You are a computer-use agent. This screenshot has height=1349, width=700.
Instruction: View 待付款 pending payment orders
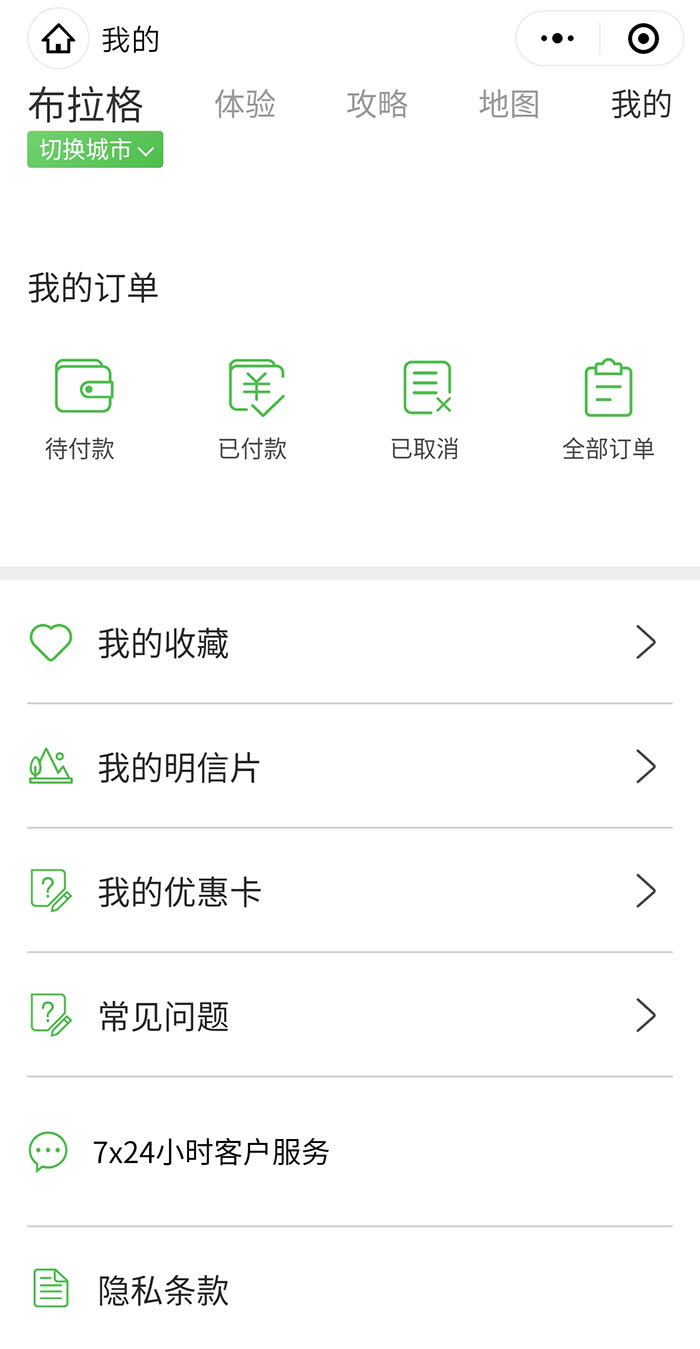(81, 410)
